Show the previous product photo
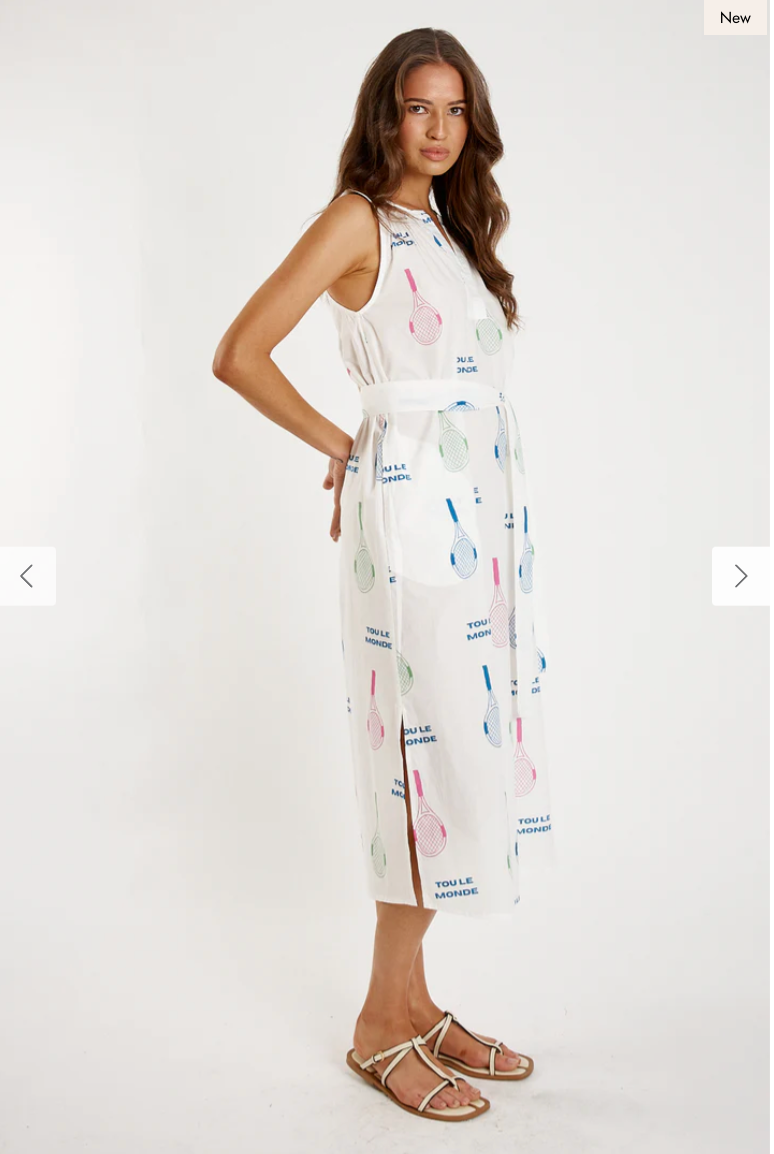 [27, 576]
